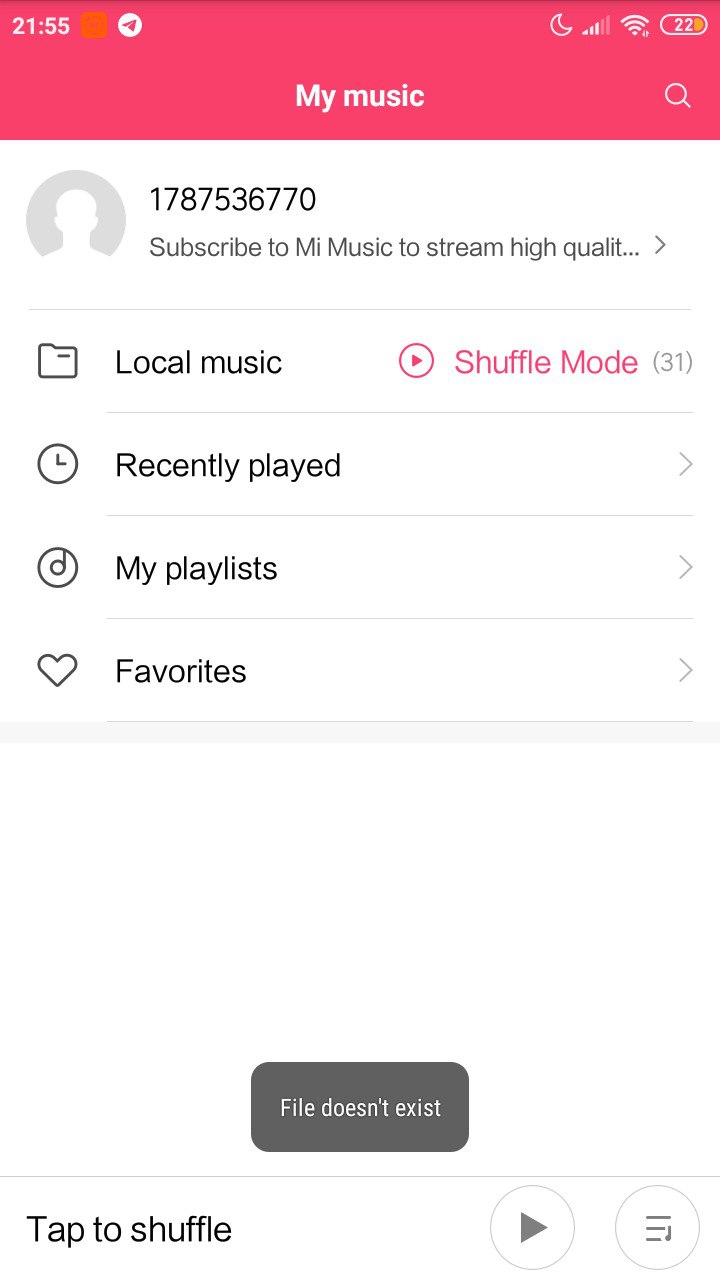Image resolution: width=720 pixels, height=1280 pixels.
Task: Open the search icon in My music
Action: point(677,96)
